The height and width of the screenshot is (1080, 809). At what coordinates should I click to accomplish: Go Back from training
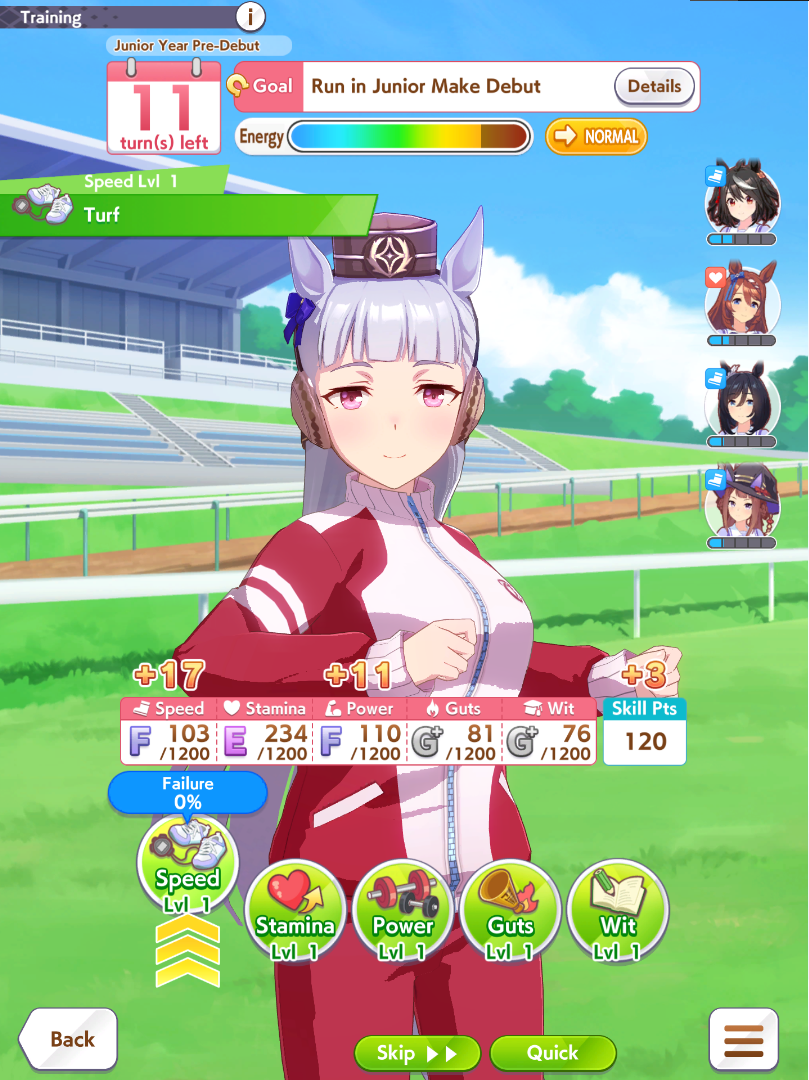click(68, 1039)
